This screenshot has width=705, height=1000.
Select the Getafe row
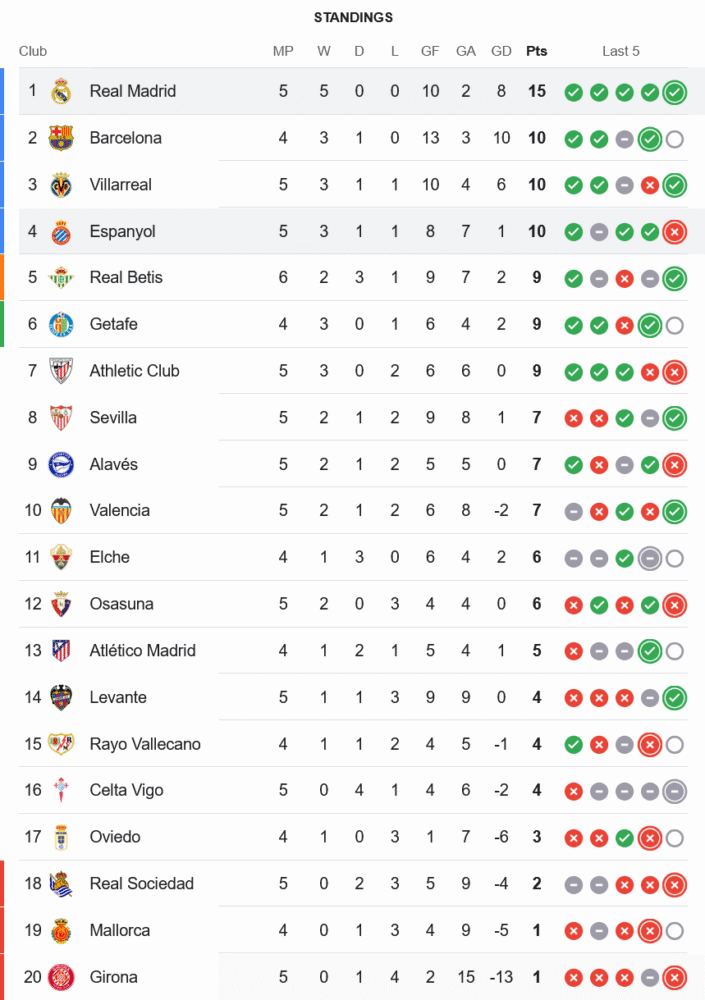click(x=114, y=324)
